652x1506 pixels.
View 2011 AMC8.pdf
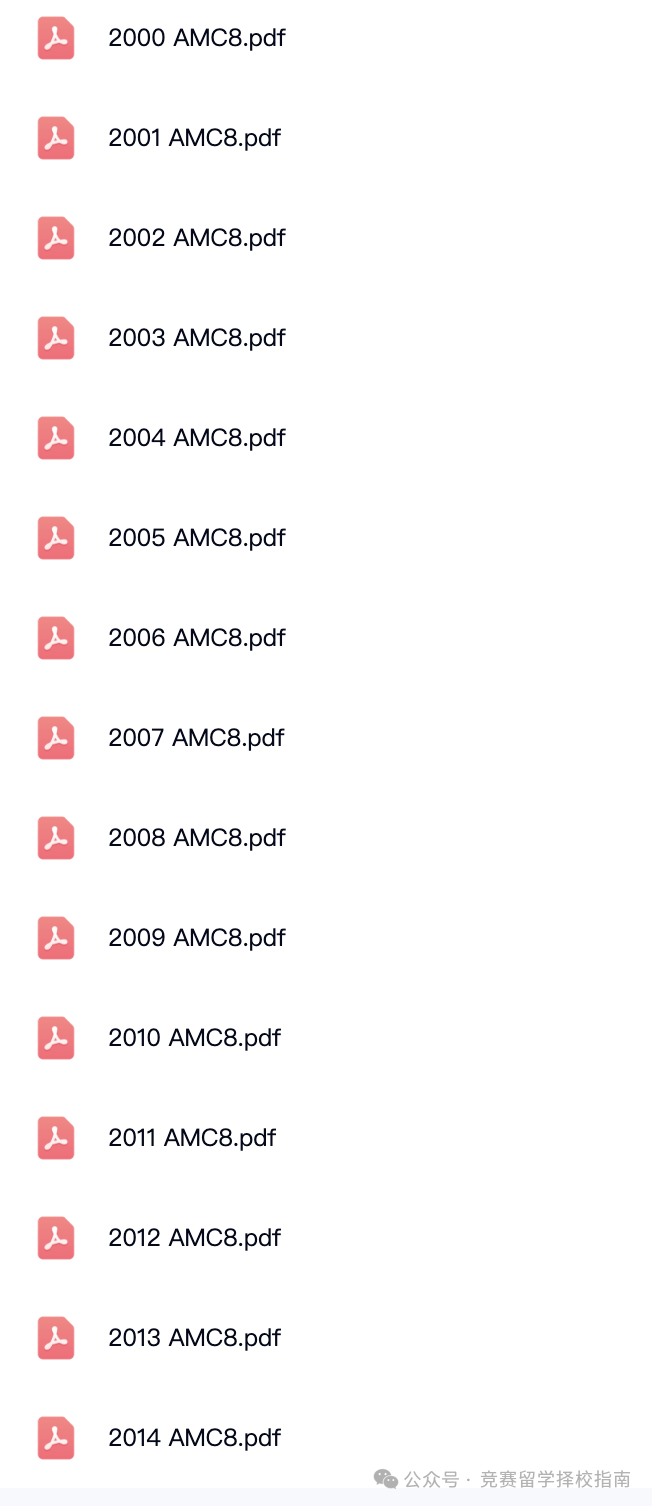pyautogui.click(x=192, y=1138)
